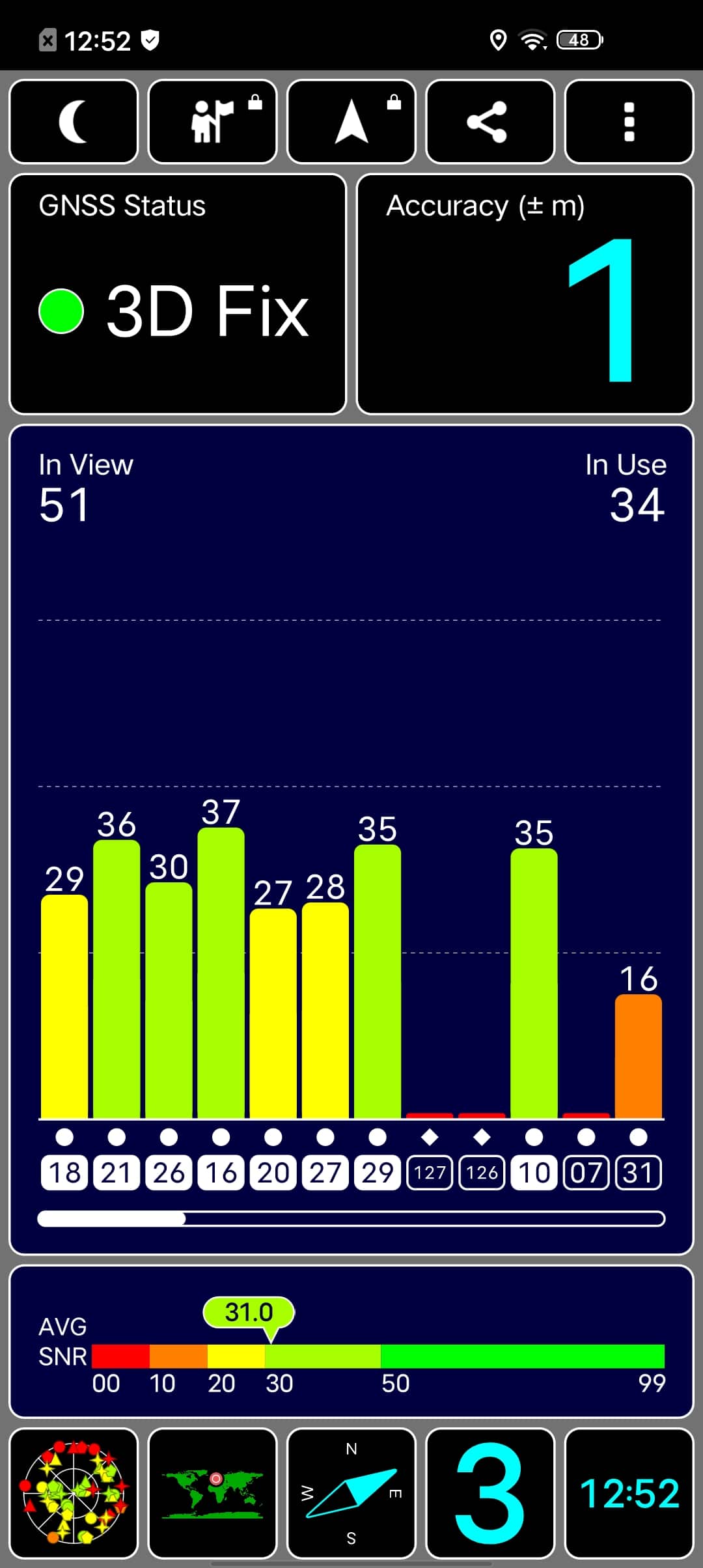
Task: Open the cyan number 3 tile
Action: tap(490, 1492)
